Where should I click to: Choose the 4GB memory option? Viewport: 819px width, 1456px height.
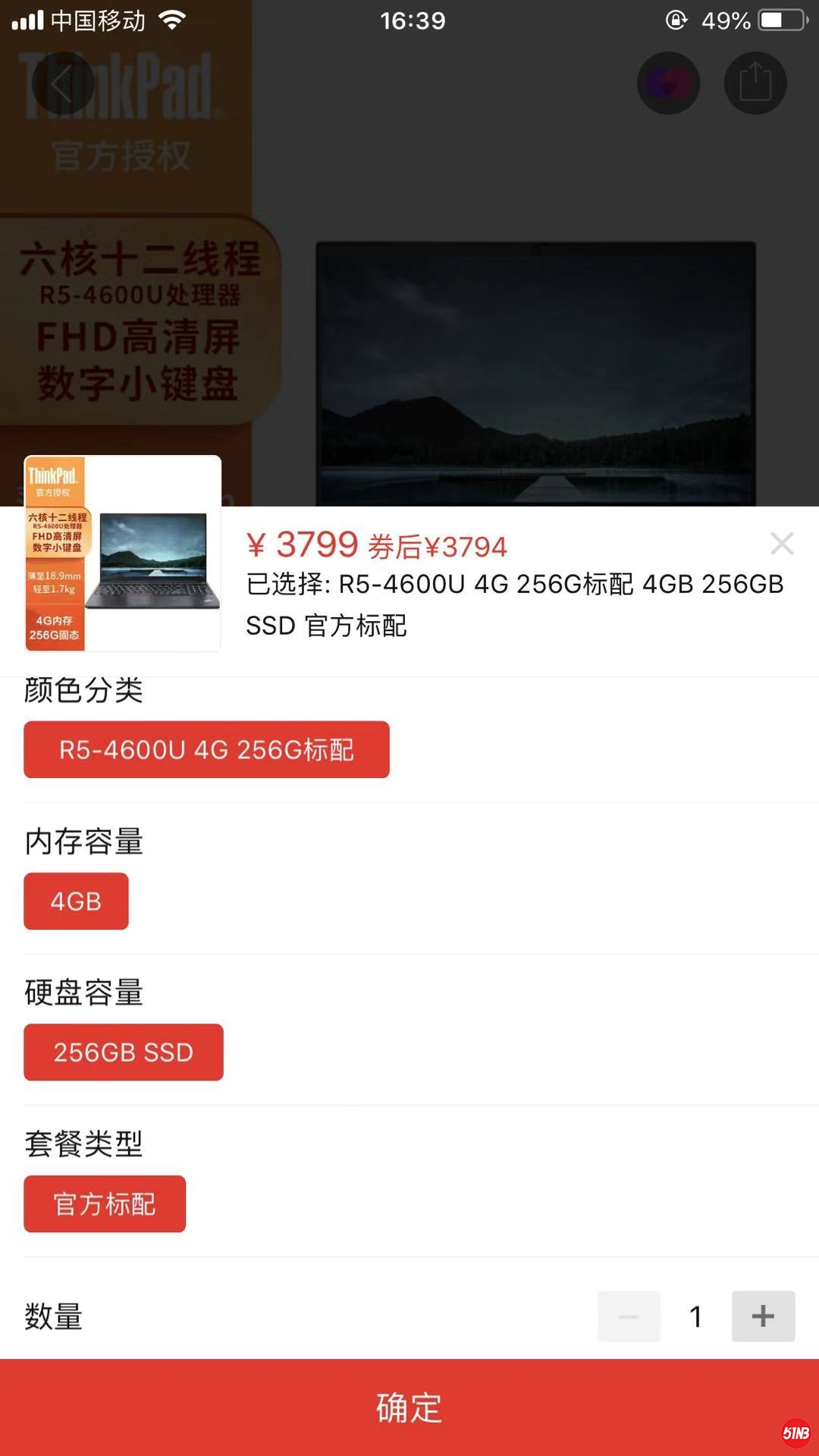click(x=76, y=901)
